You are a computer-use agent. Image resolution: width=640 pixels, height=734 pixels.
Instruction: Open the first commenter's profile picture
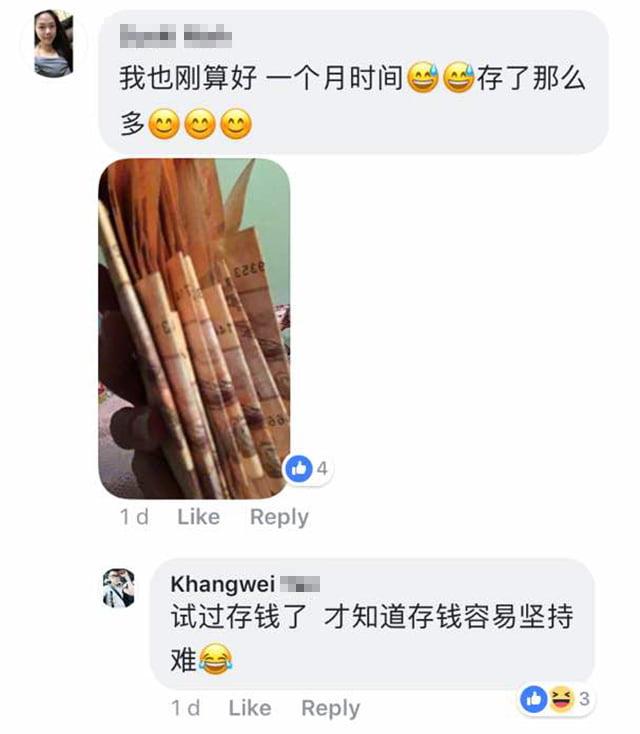54,45
